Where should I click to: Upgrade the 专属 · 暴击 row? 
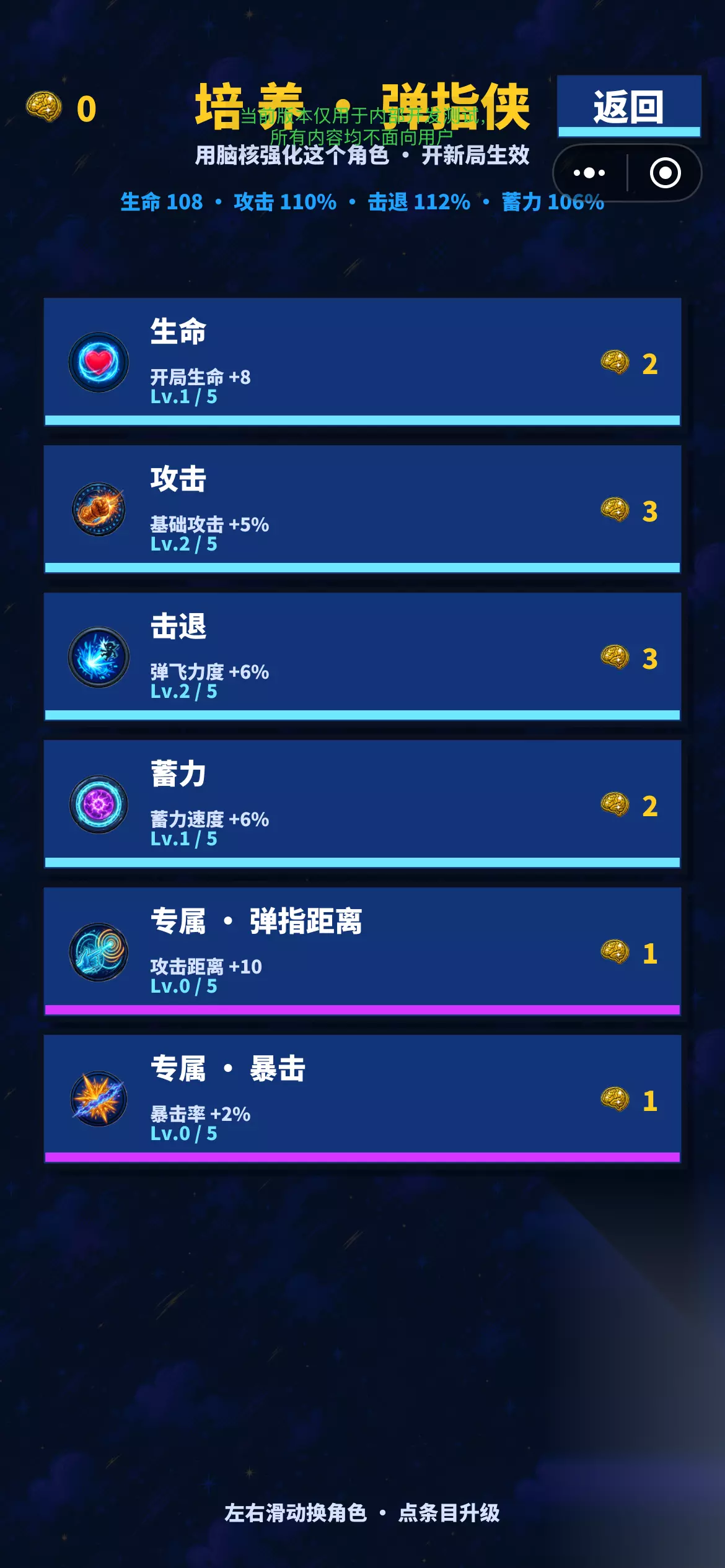coord(362,1099)
